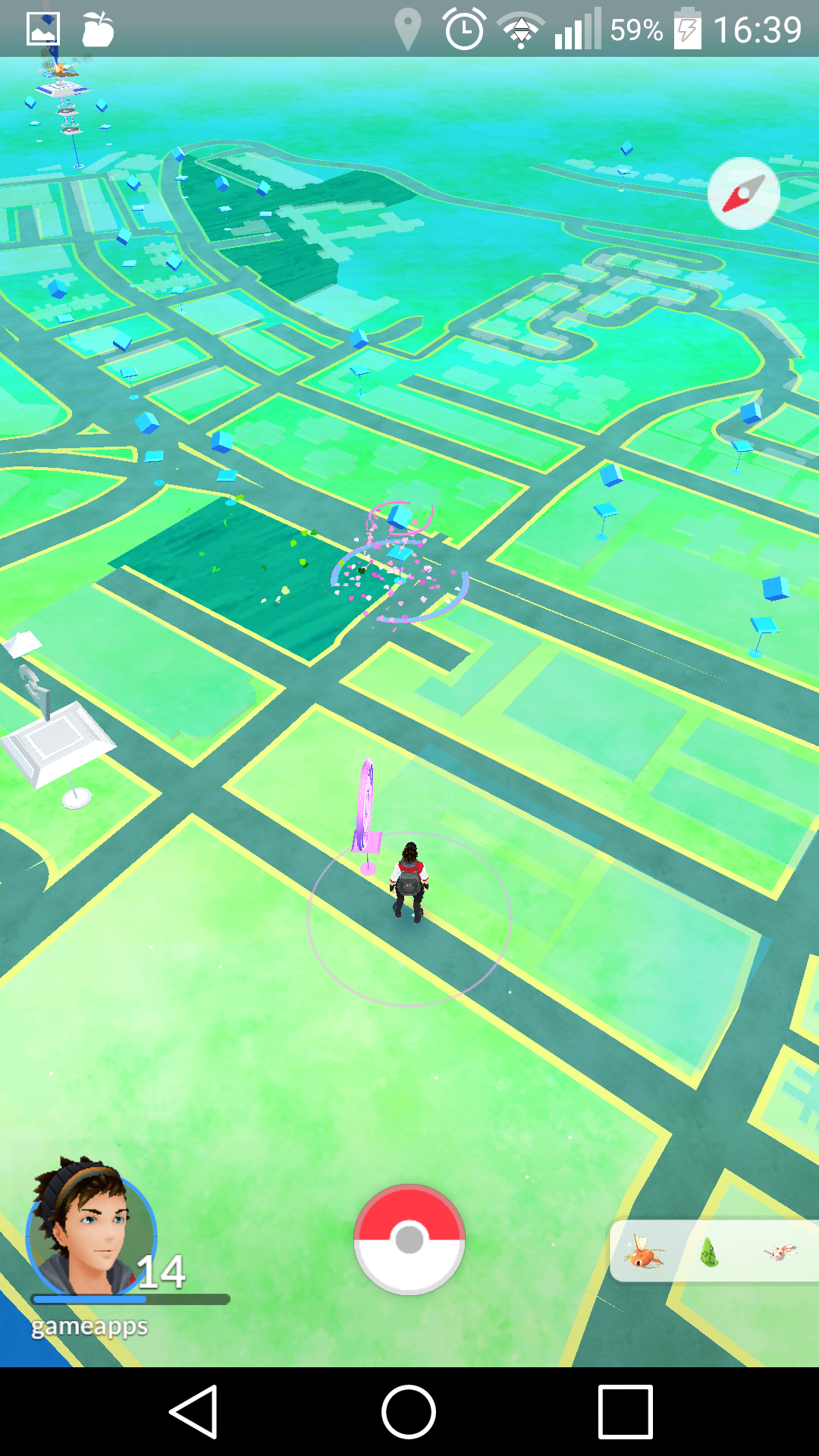This screenshot has height=1456, width=819.
Task: Open the gameapps trainer profile
Action: pyautogui.click(x=91, y=1228)
